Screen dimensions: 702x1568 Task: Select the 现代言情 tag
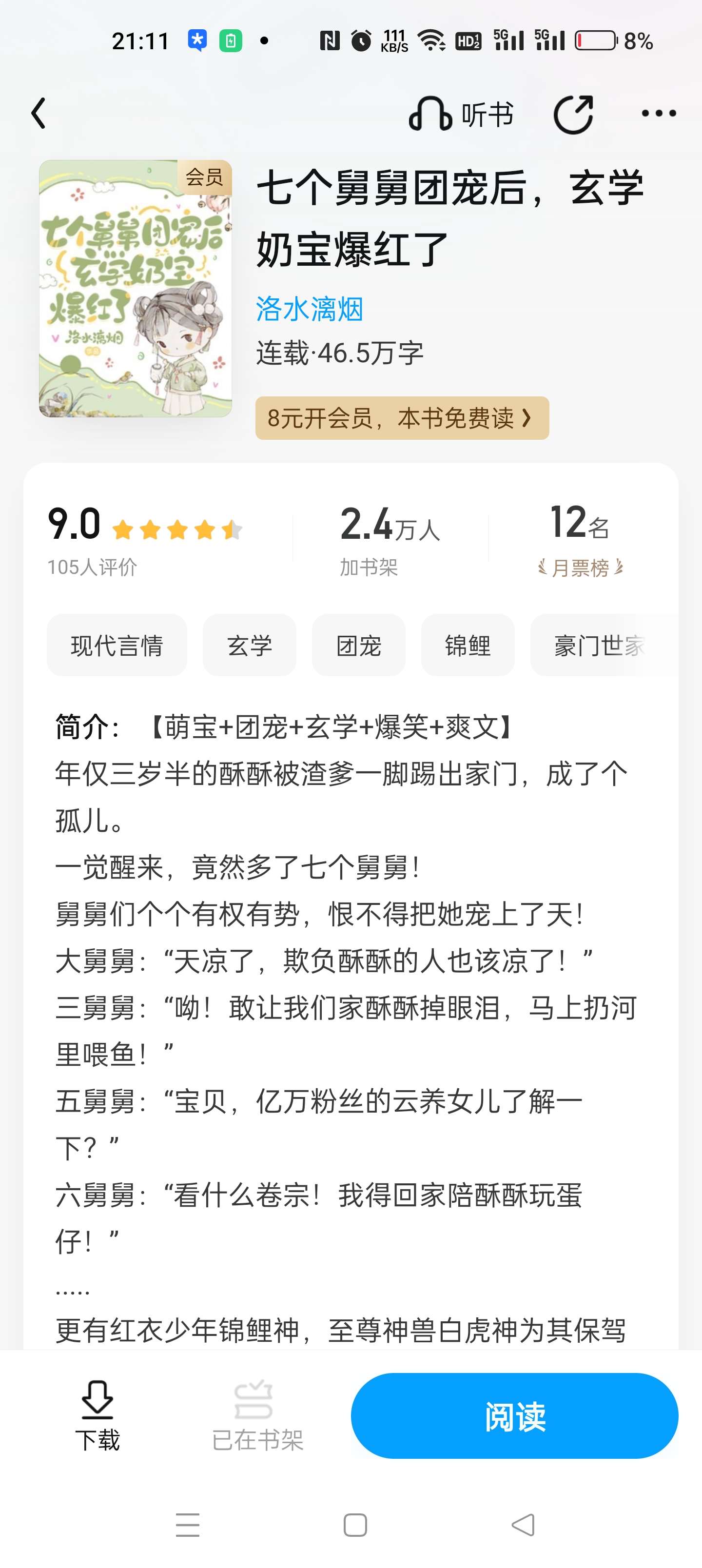coord(117,645)
